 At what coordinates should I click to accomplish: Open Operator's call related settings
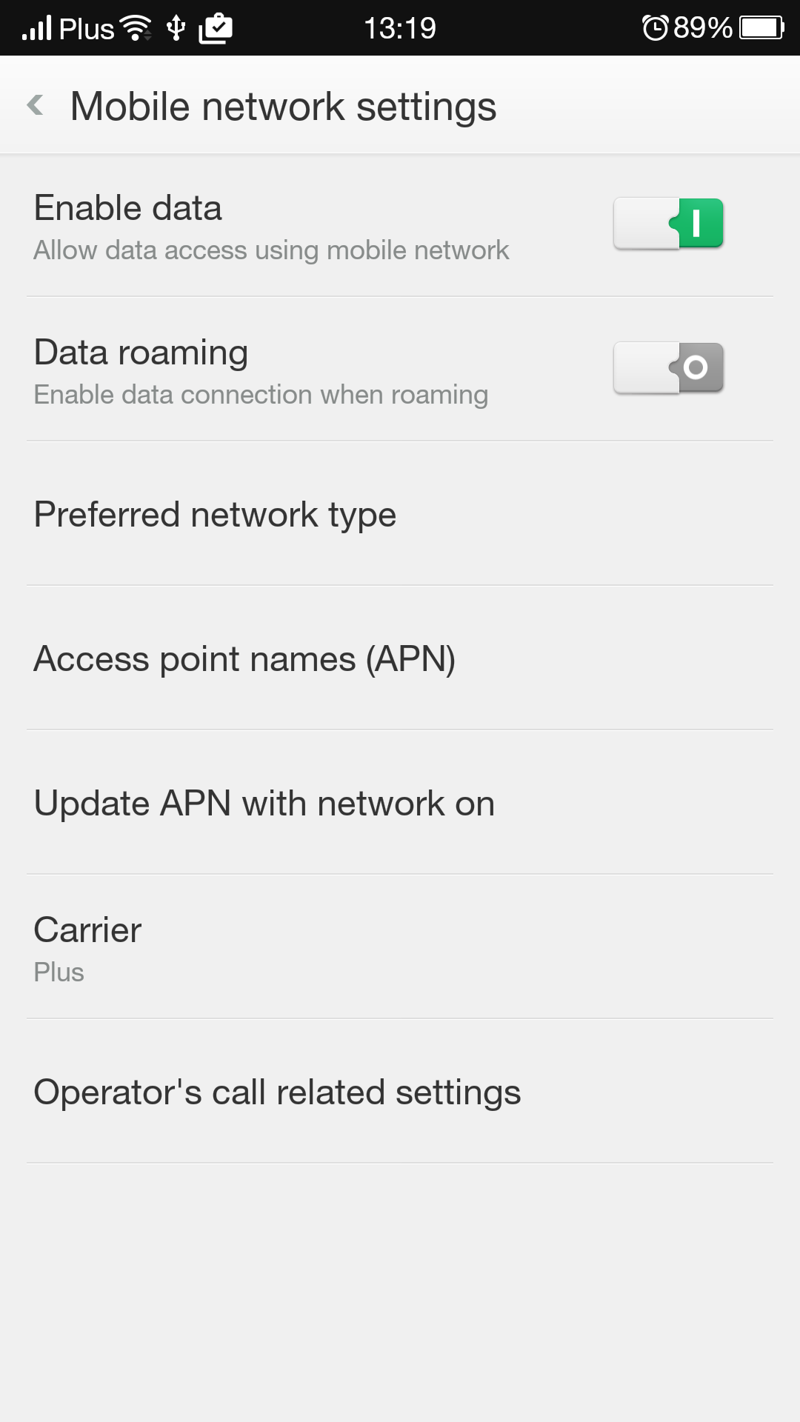pyautogui.click(x=400, y=1091)
